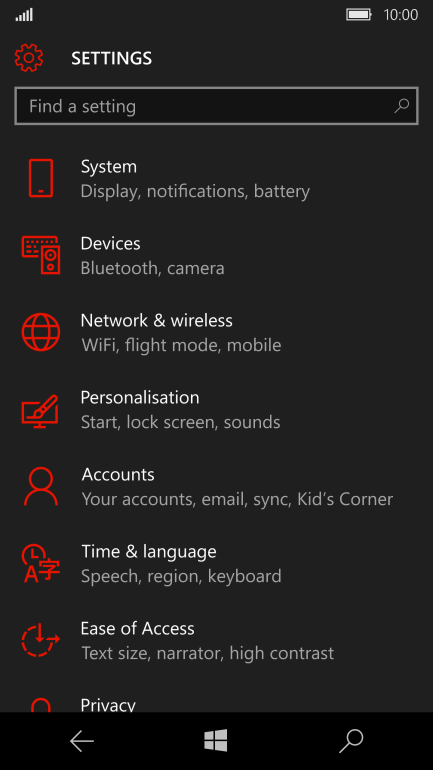Go back using the navigation bar arrow
The image size is (433, 770).
click(81, 741)
